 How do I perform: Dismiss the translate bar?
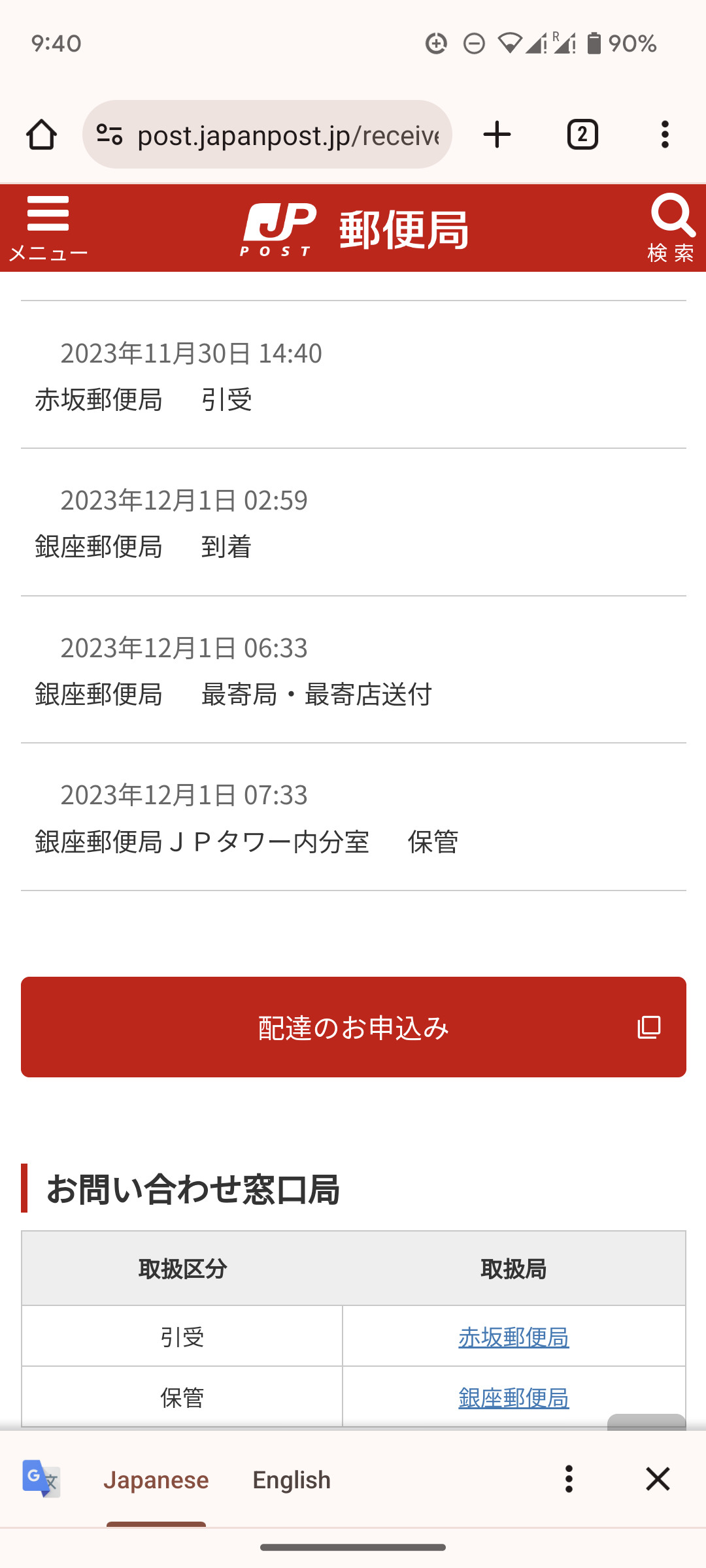pos(658,1478)
